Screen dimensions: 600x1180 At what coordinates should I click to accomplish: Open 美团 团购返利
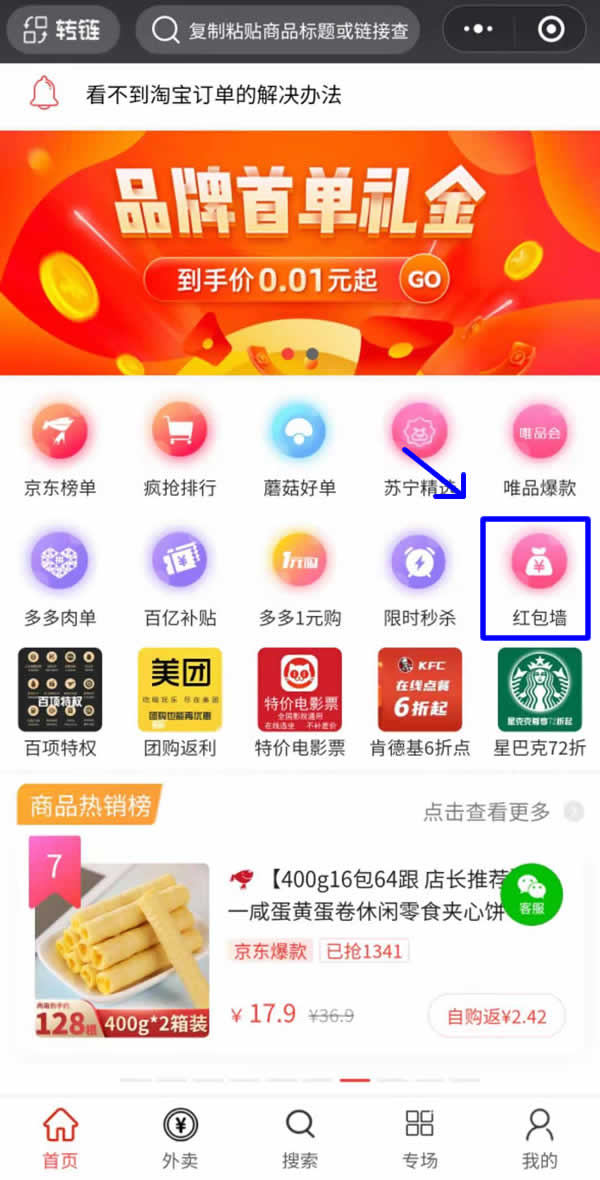[180, 702]
